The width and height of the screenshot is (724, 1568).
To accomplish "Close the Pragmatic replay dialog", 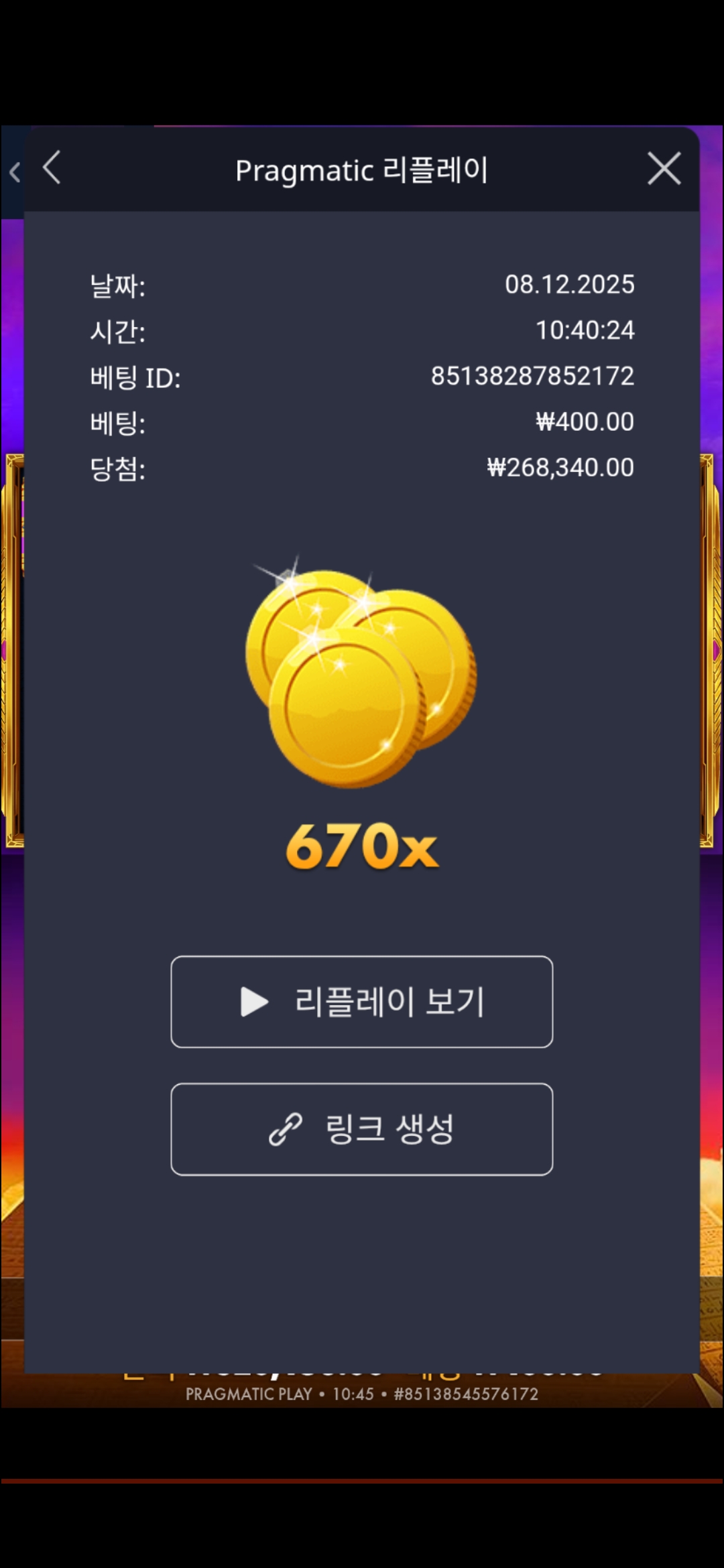I will coord(664,168).
